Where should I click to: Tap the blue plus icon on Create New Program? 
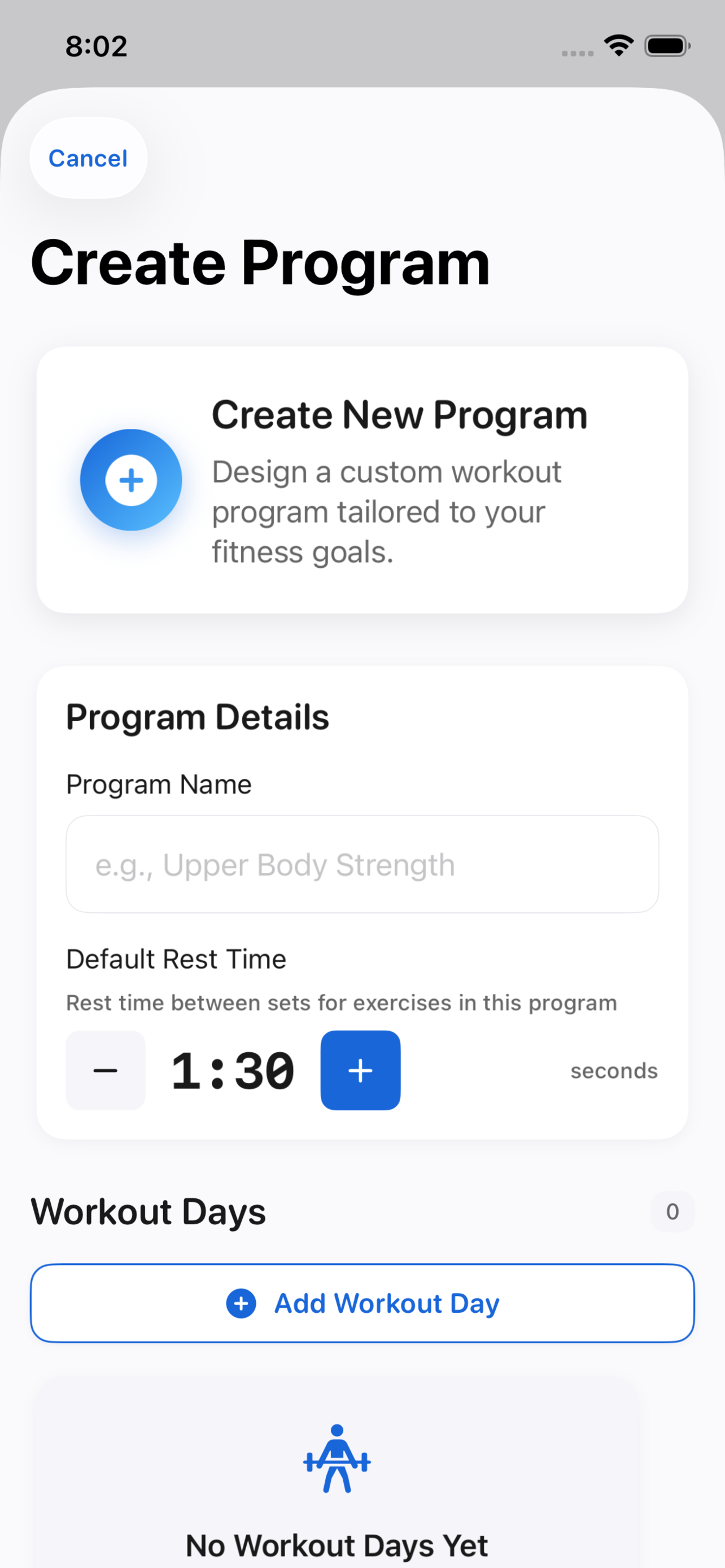(131, 480)
